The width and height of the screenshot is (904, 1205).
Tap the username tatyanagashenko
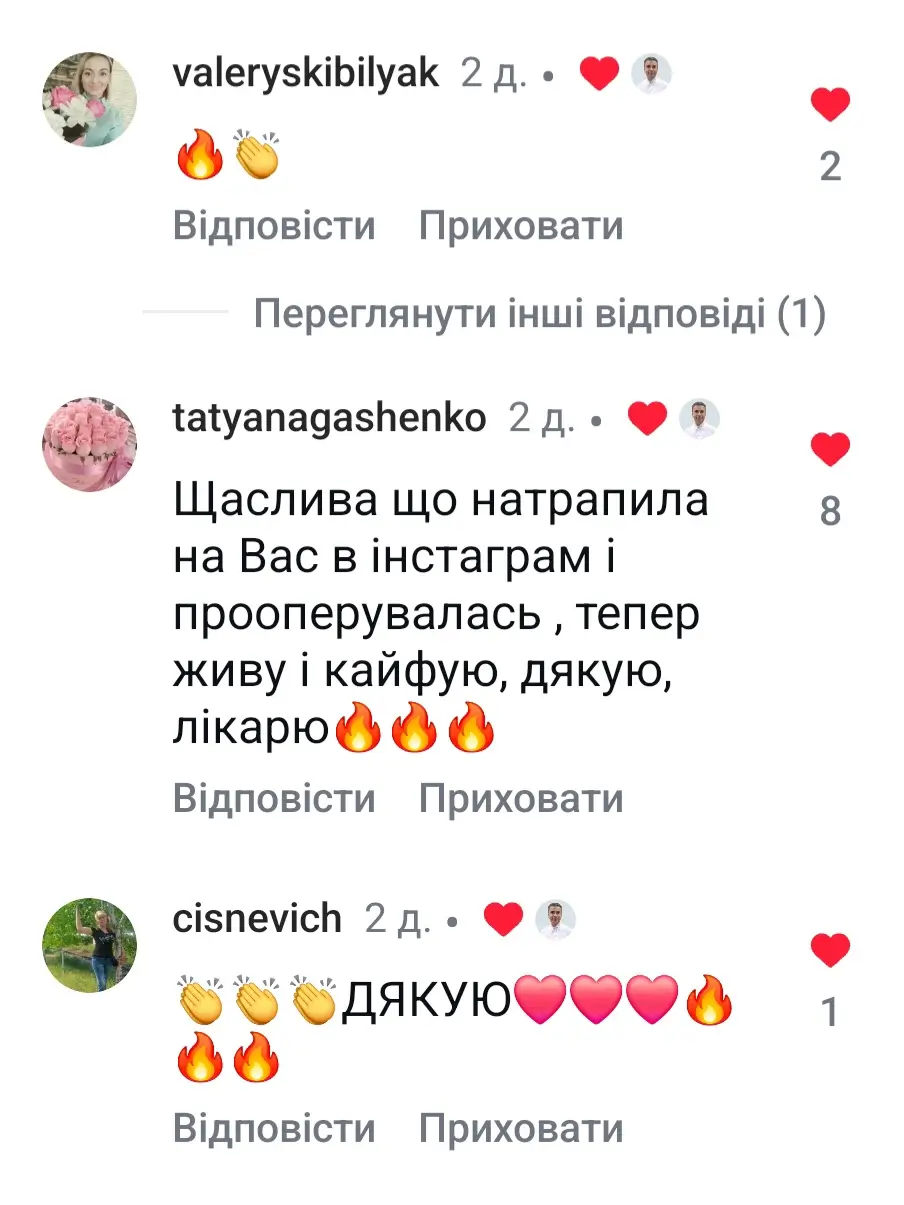coord(330,419)
